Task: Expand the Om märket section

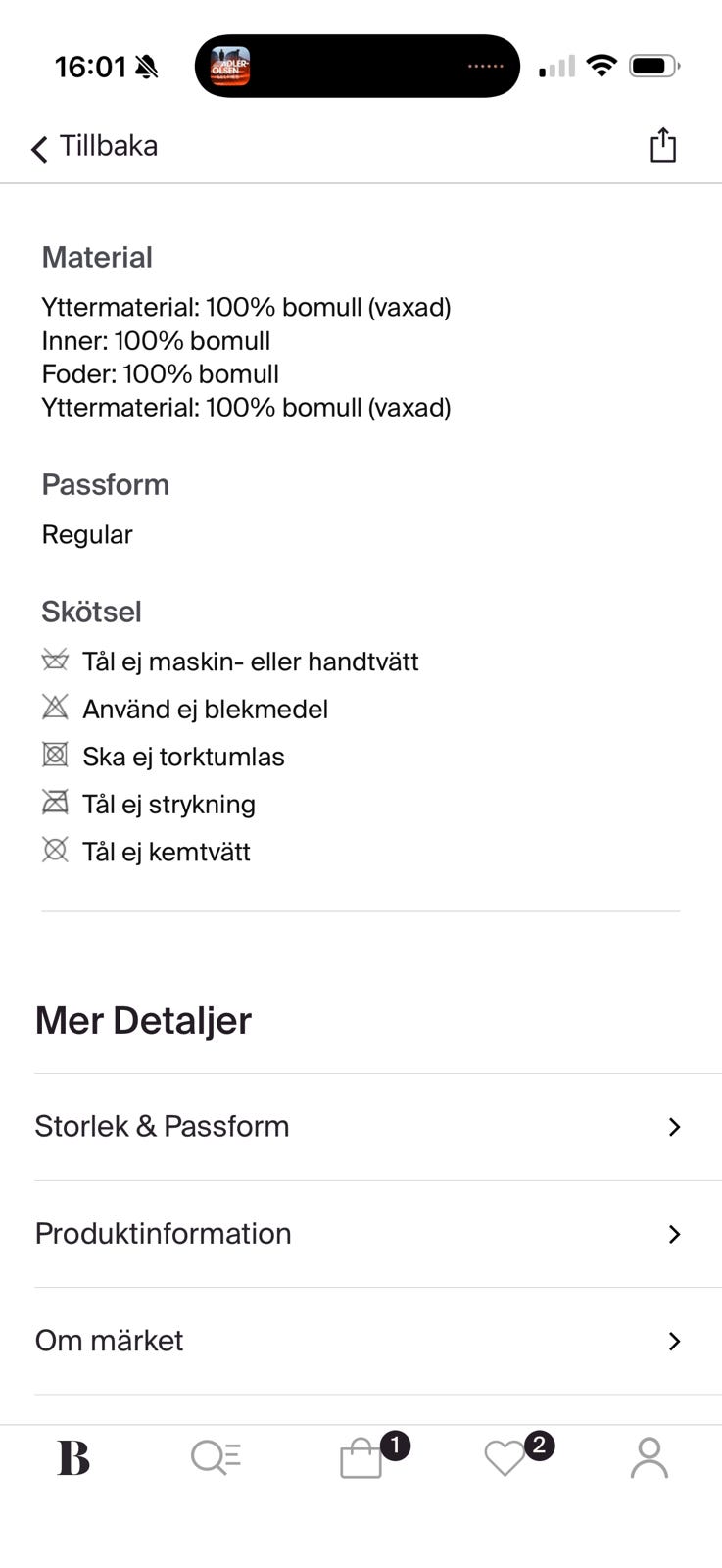Action: (361, 1341)
